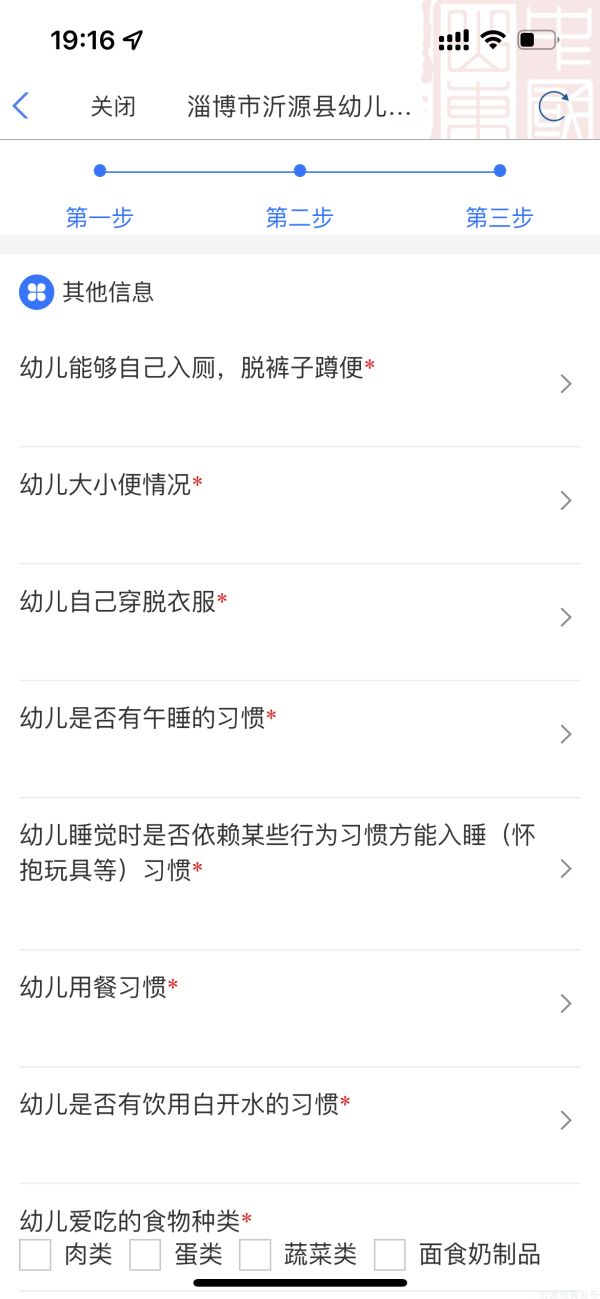Viewport: 600px width, 1299px height.
Task: Select 第三步 in the step indicator
Action: pyautogui.click(x=500, y=217)
